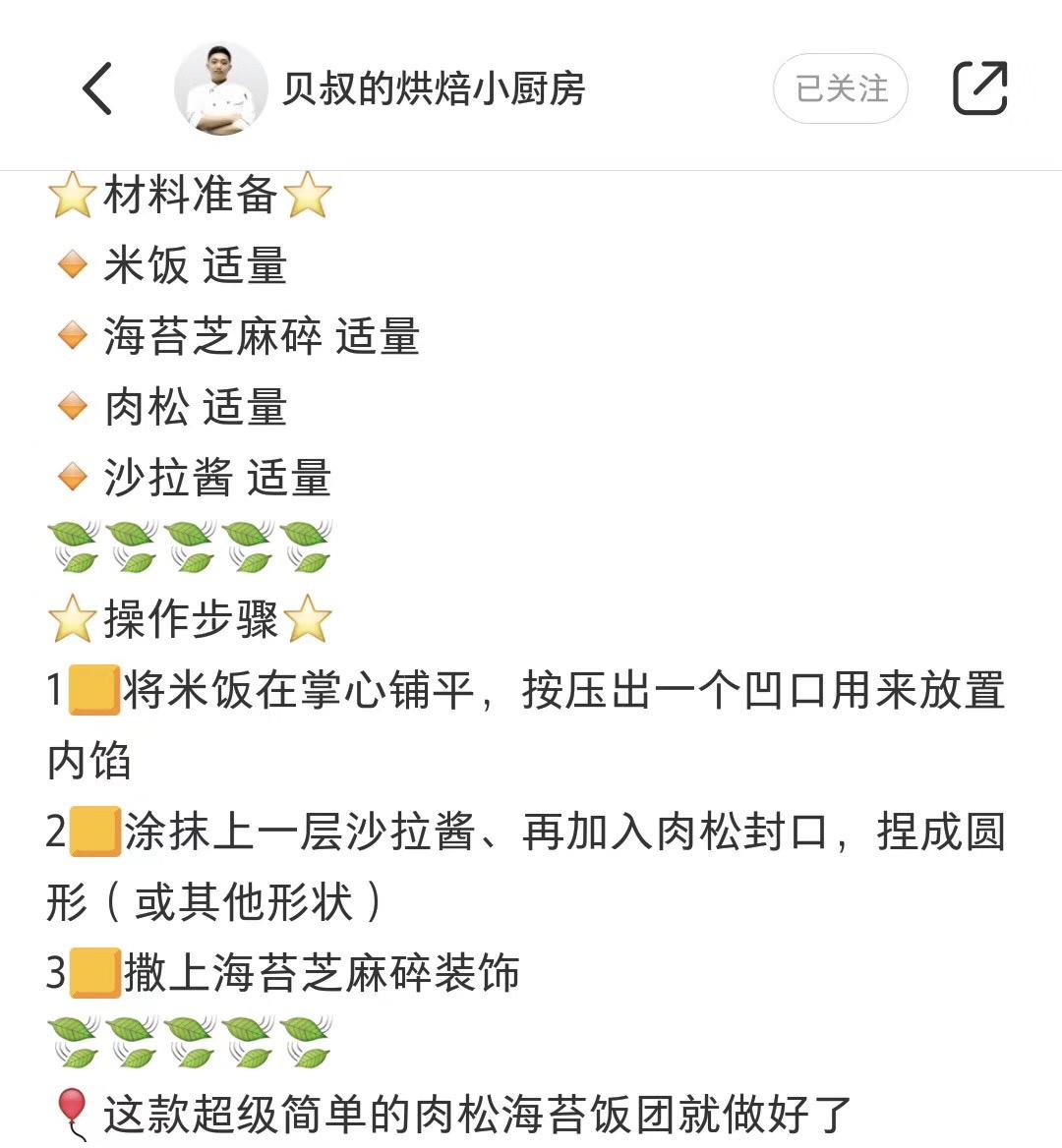This screenshot has height=1148, width=1062.
Task: Tap the 已关注 follow button
Action: pos(841,88)
